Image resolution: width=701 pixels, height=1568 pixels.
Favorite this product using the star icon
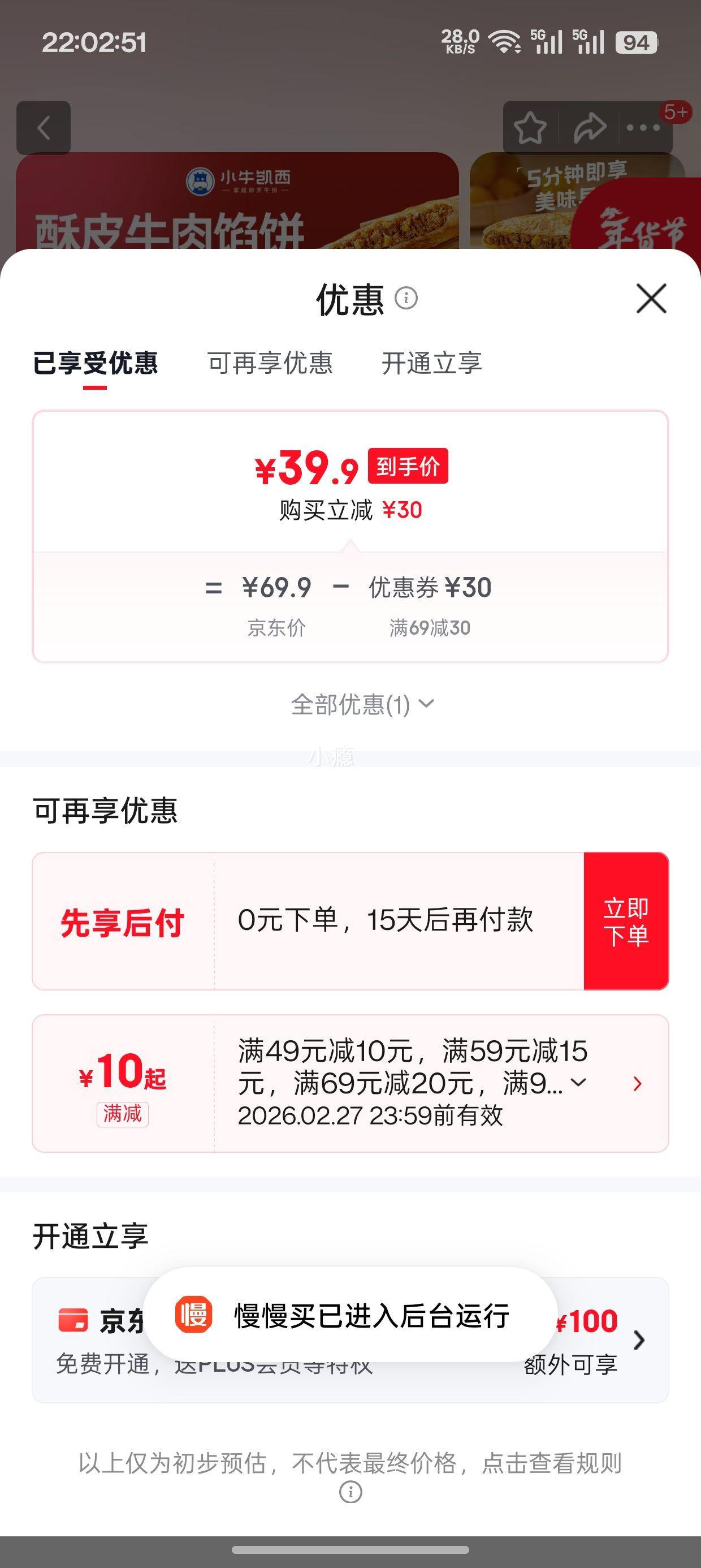click(x=531, y=128)
